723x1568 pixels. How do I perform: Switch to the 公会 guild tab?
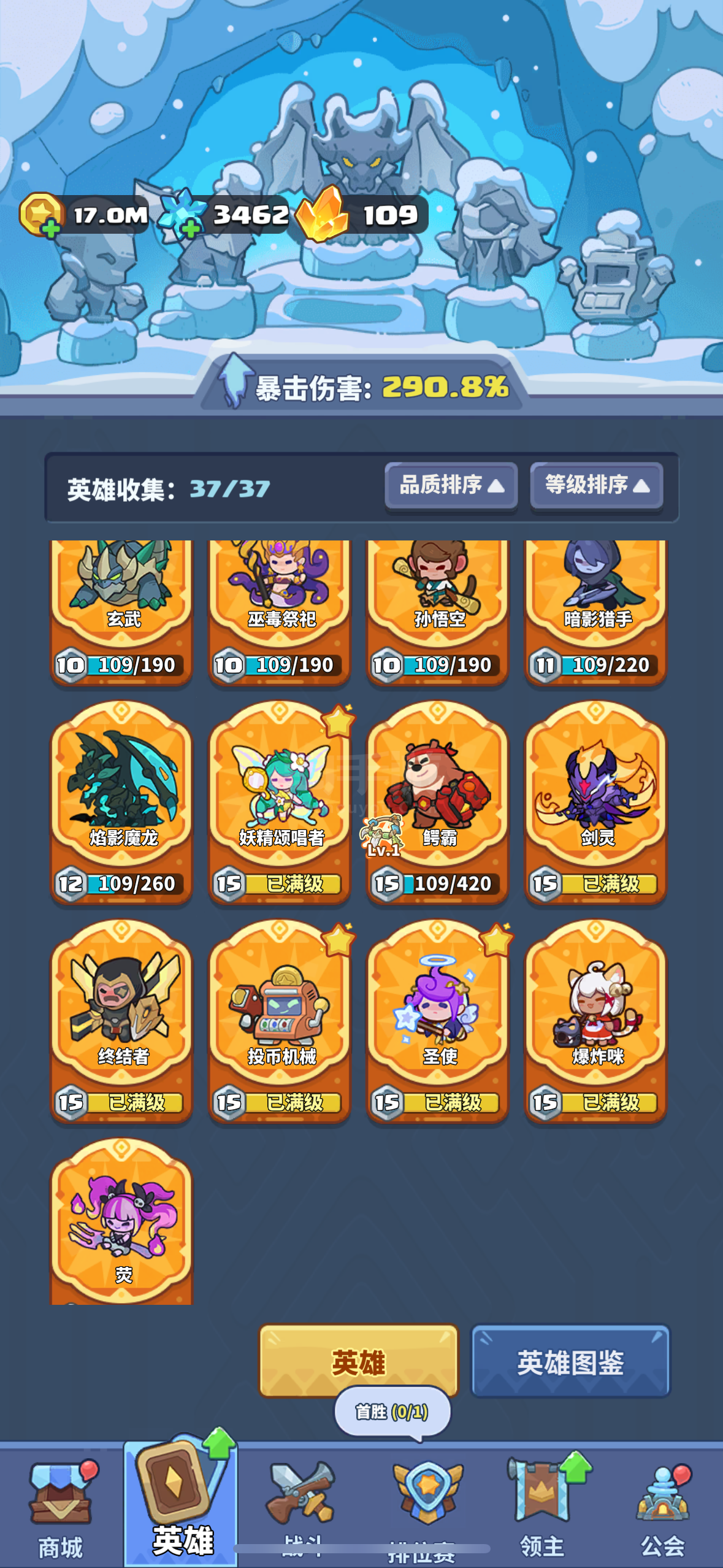(x=662, y=1509)
